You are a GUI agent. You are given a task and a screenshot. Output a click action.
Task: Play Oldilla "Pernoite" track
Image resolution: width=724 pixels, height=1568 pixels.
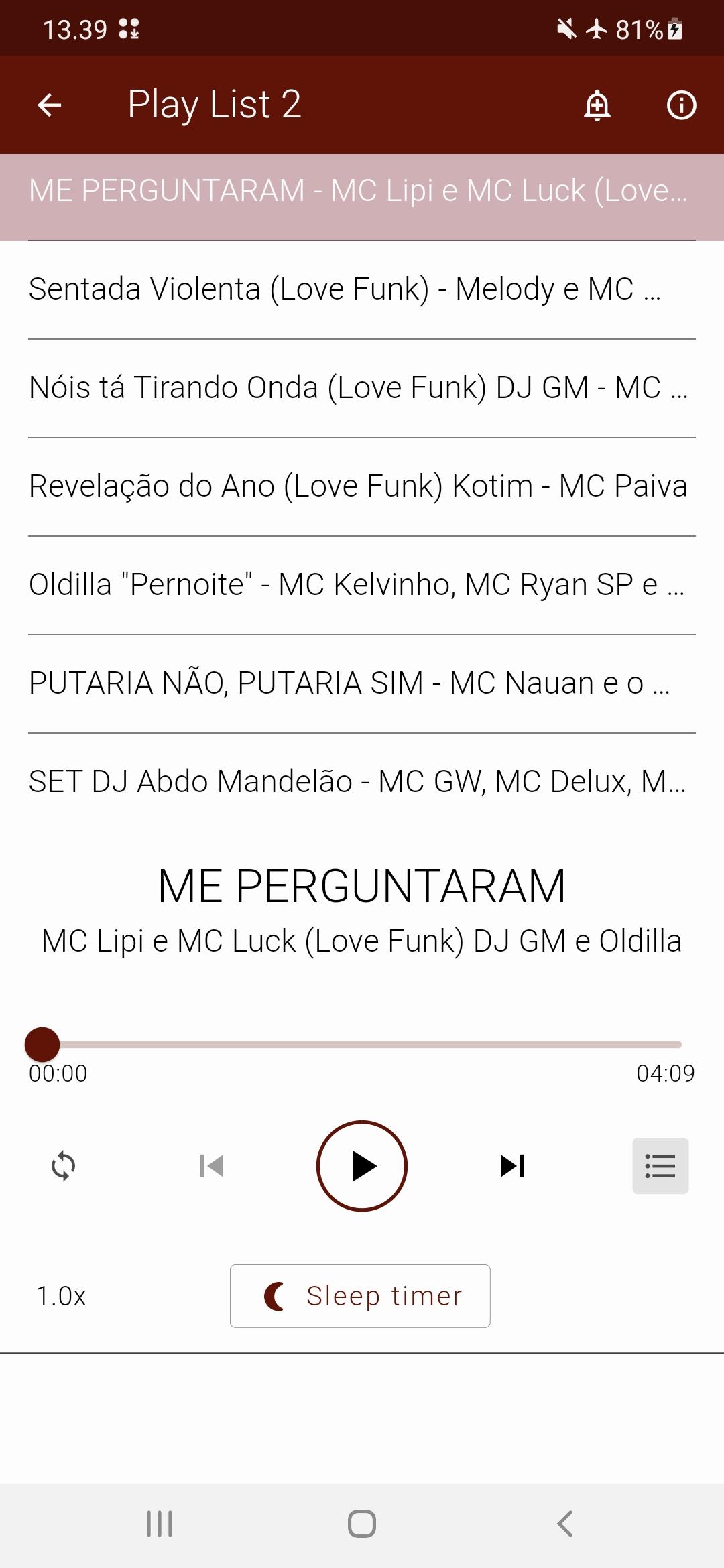362,585
